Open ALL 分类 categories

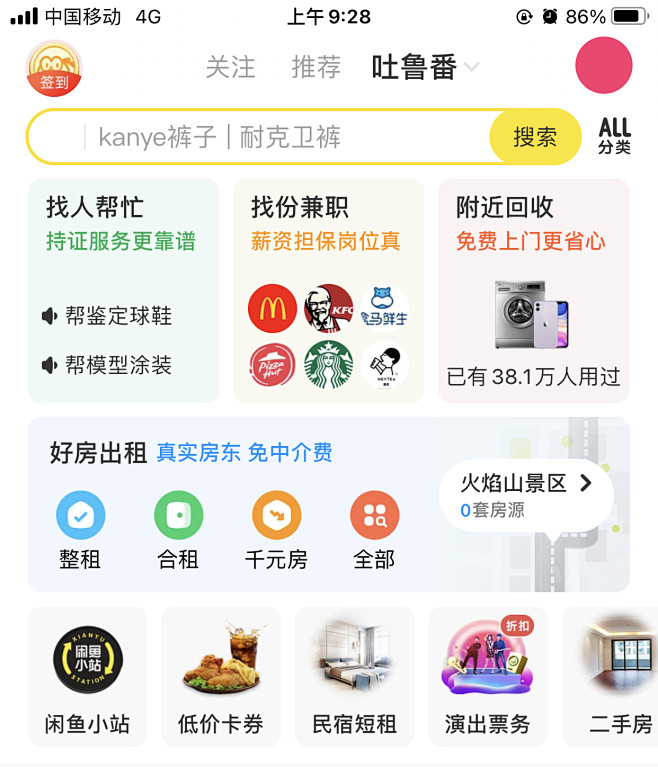pos(614,136)
